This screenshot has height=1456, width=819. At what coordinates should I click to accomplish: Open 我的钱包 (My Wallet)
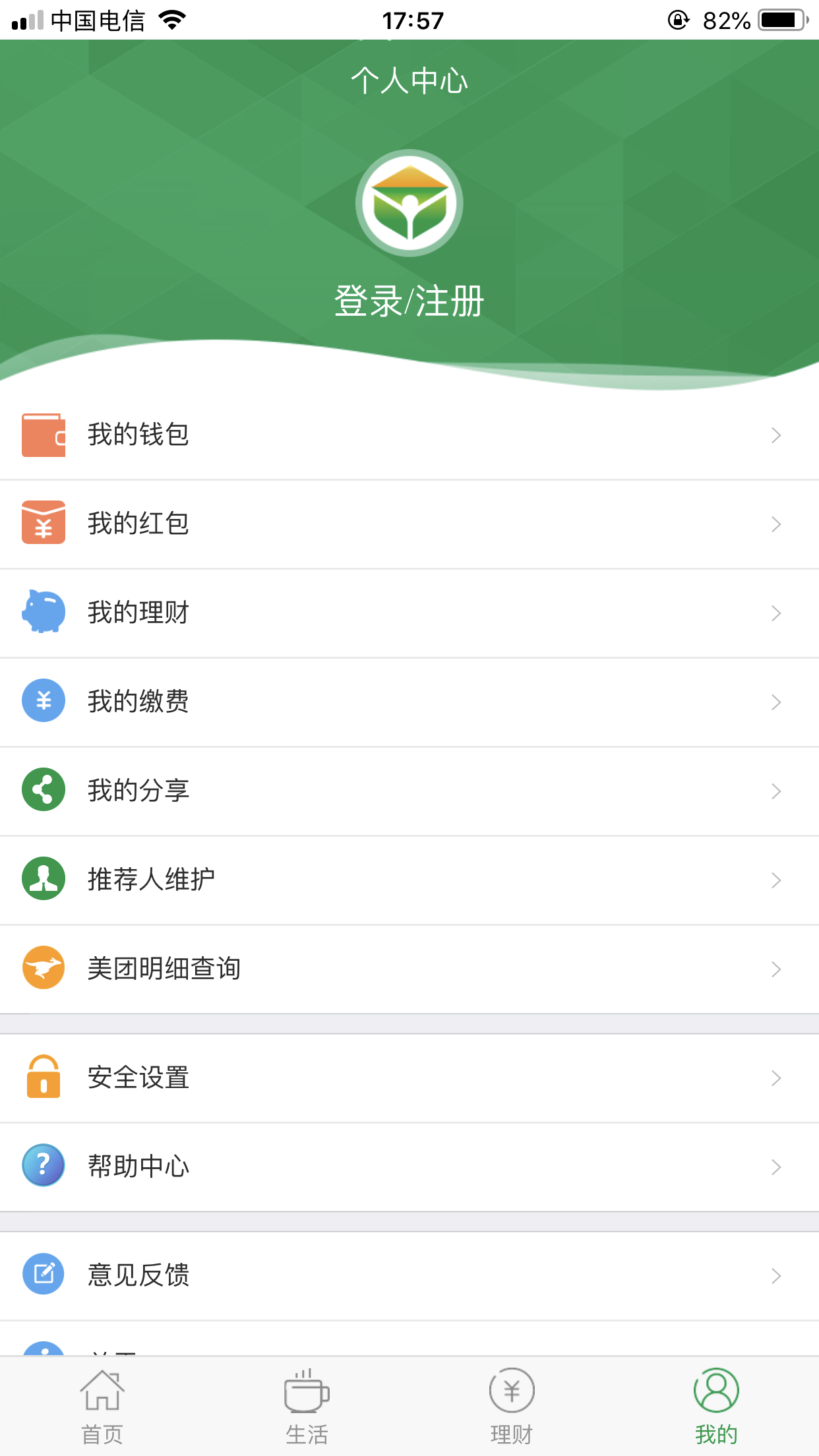(x=409, y=435)
